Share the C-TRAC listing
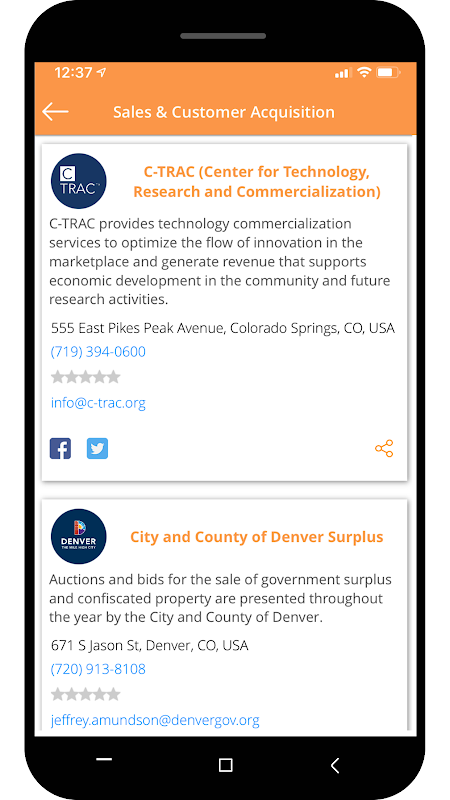The width and height of the screenshot is (450, 800). click(x=384, y=448)
